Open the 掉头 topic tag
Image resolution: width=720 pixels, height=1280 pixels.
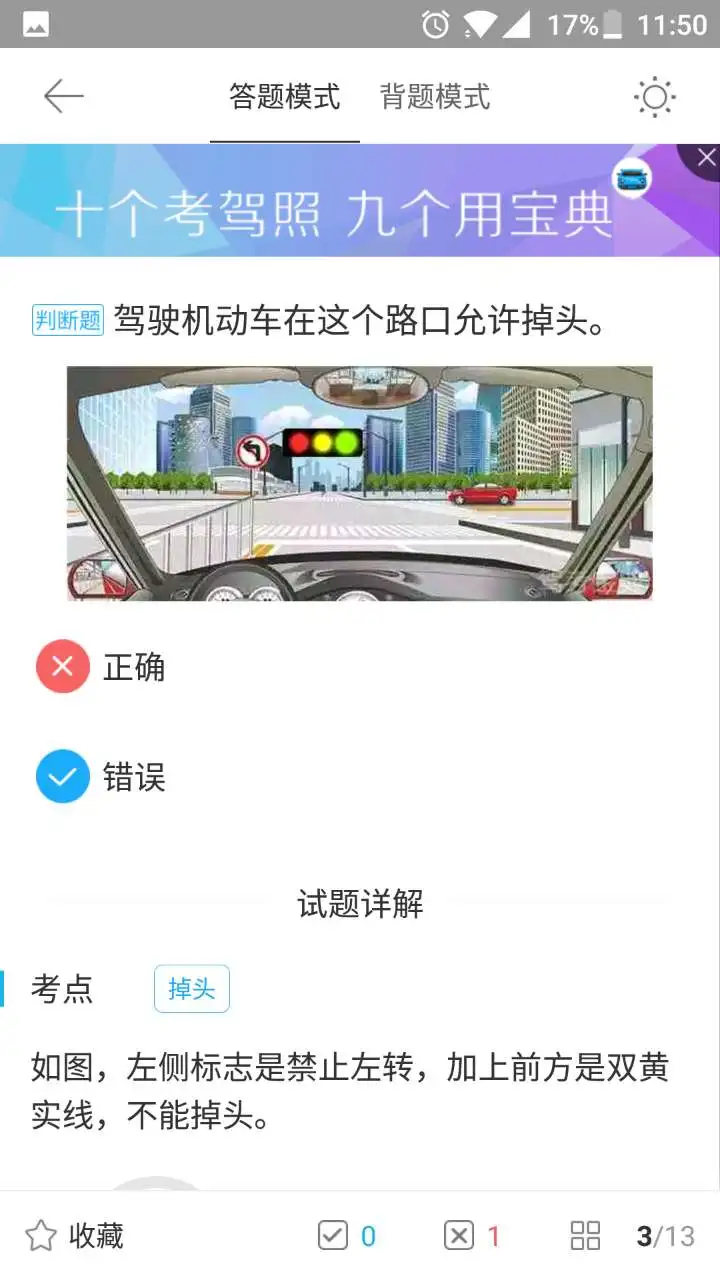click(x=192, y=989)
